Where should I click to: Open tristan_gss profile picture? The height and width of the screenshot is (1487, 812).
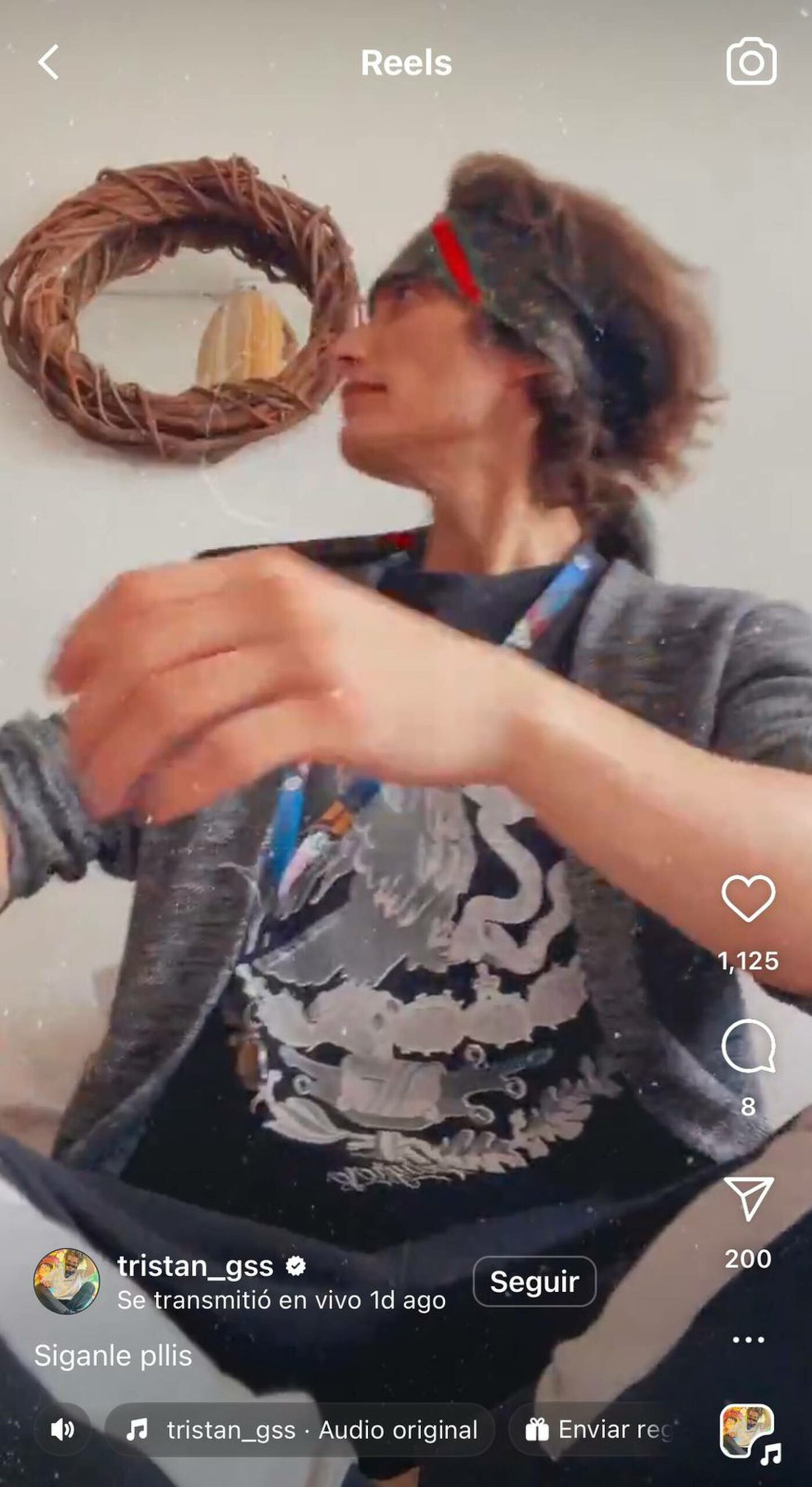(67, 1281)
